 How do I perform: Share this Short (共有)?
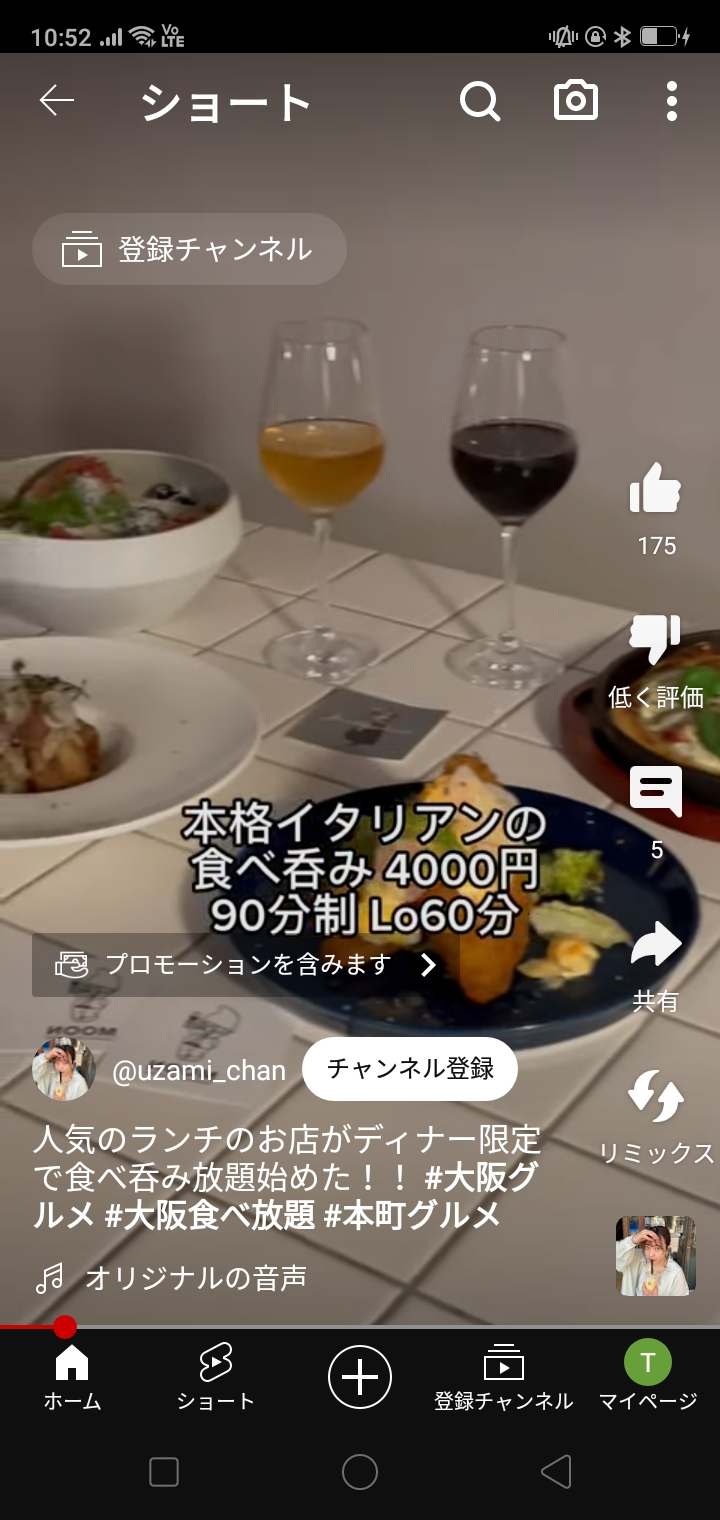[x=656, y=945]
